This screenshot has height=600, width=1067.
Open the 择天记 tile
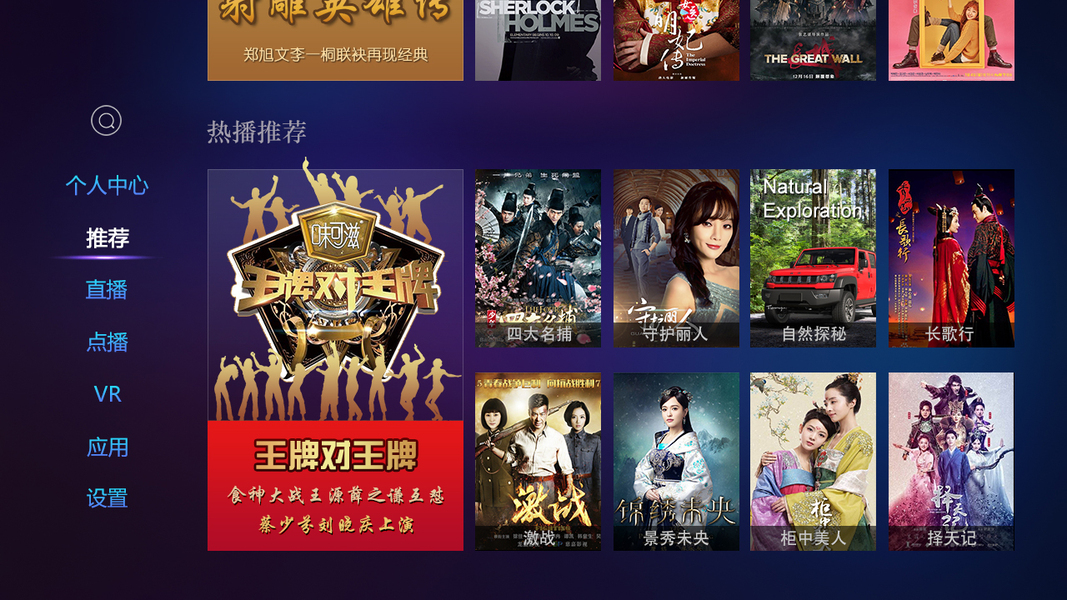coord(951,461)
